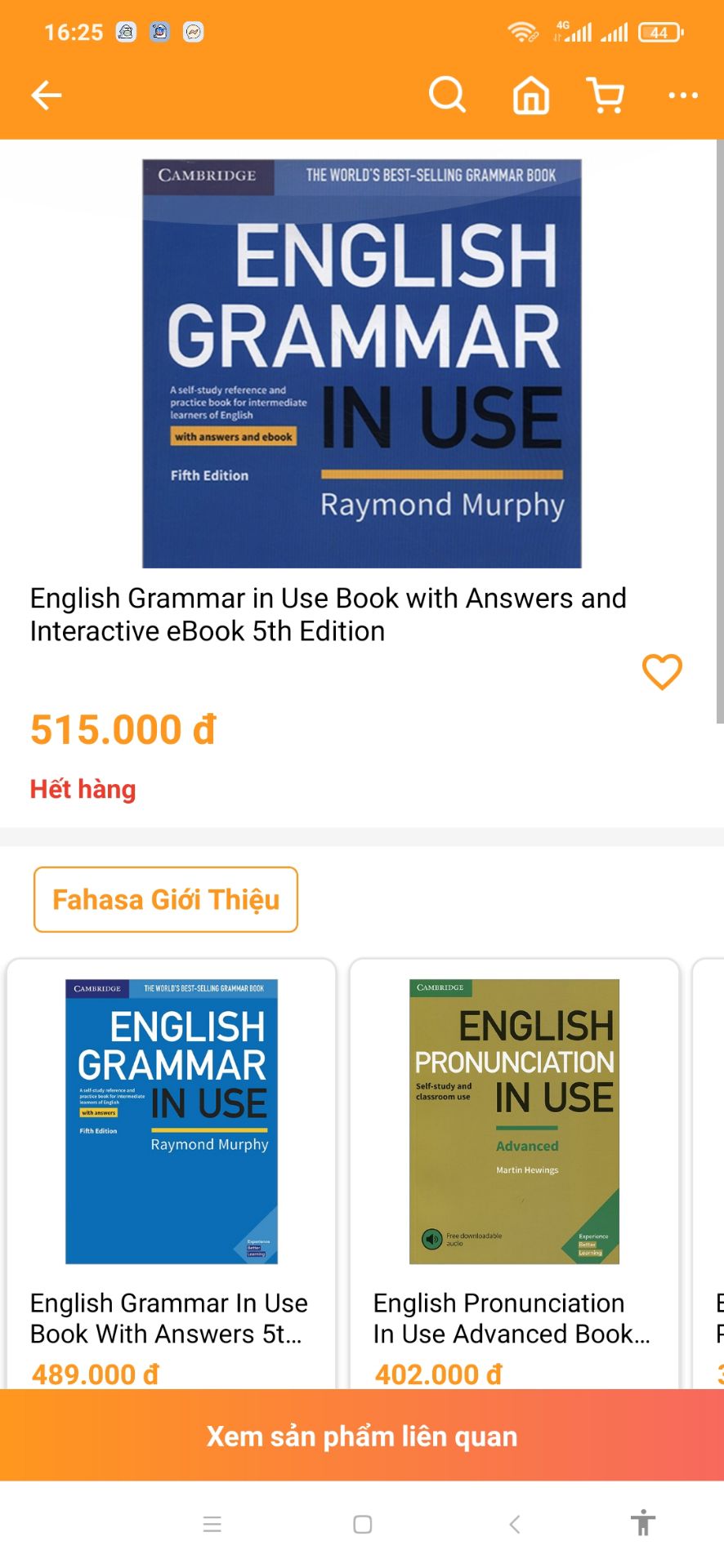Go back using the top arrow
Viewport: 724px width, 1568px height.
click(47, 96)
